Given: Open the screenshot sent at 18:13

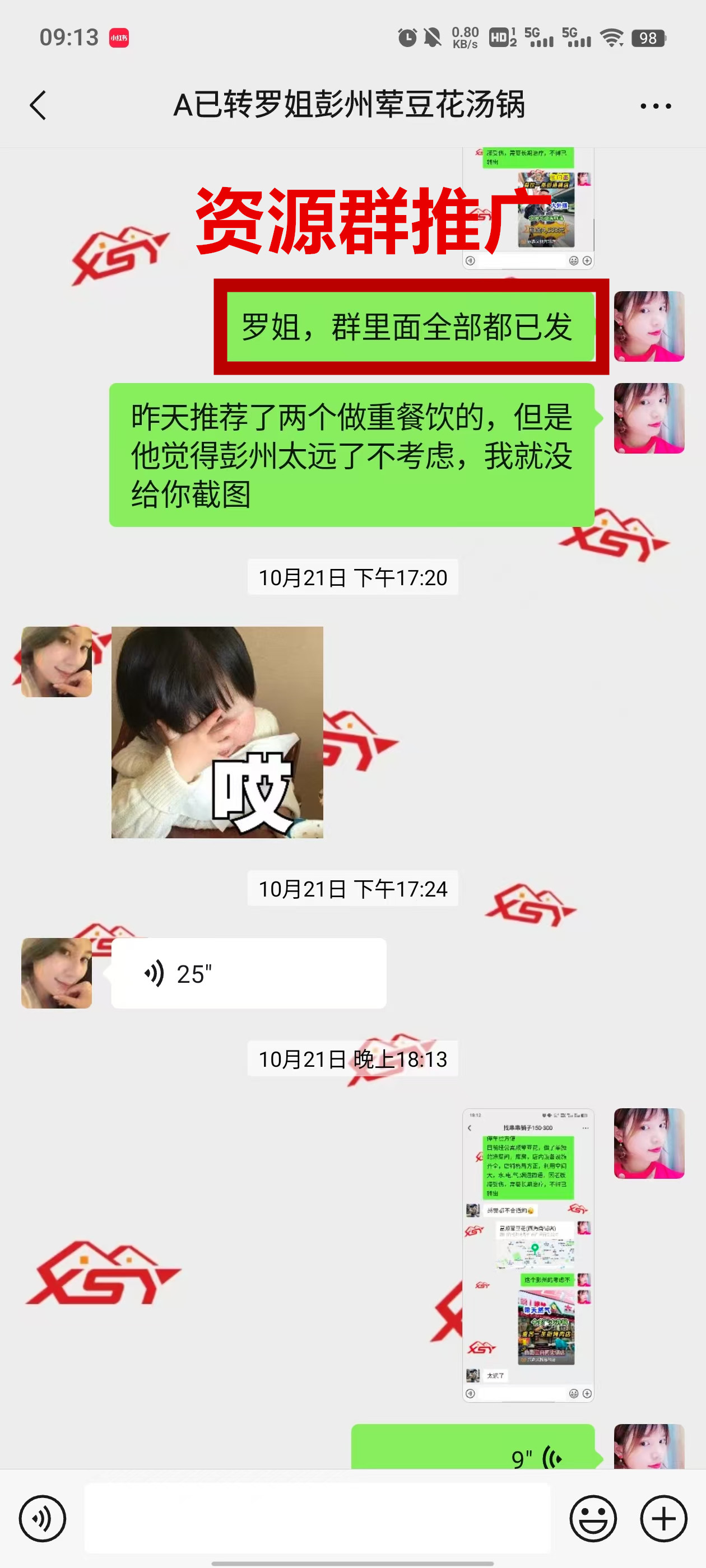Looking at the screenshot, I should (527, 1255).
